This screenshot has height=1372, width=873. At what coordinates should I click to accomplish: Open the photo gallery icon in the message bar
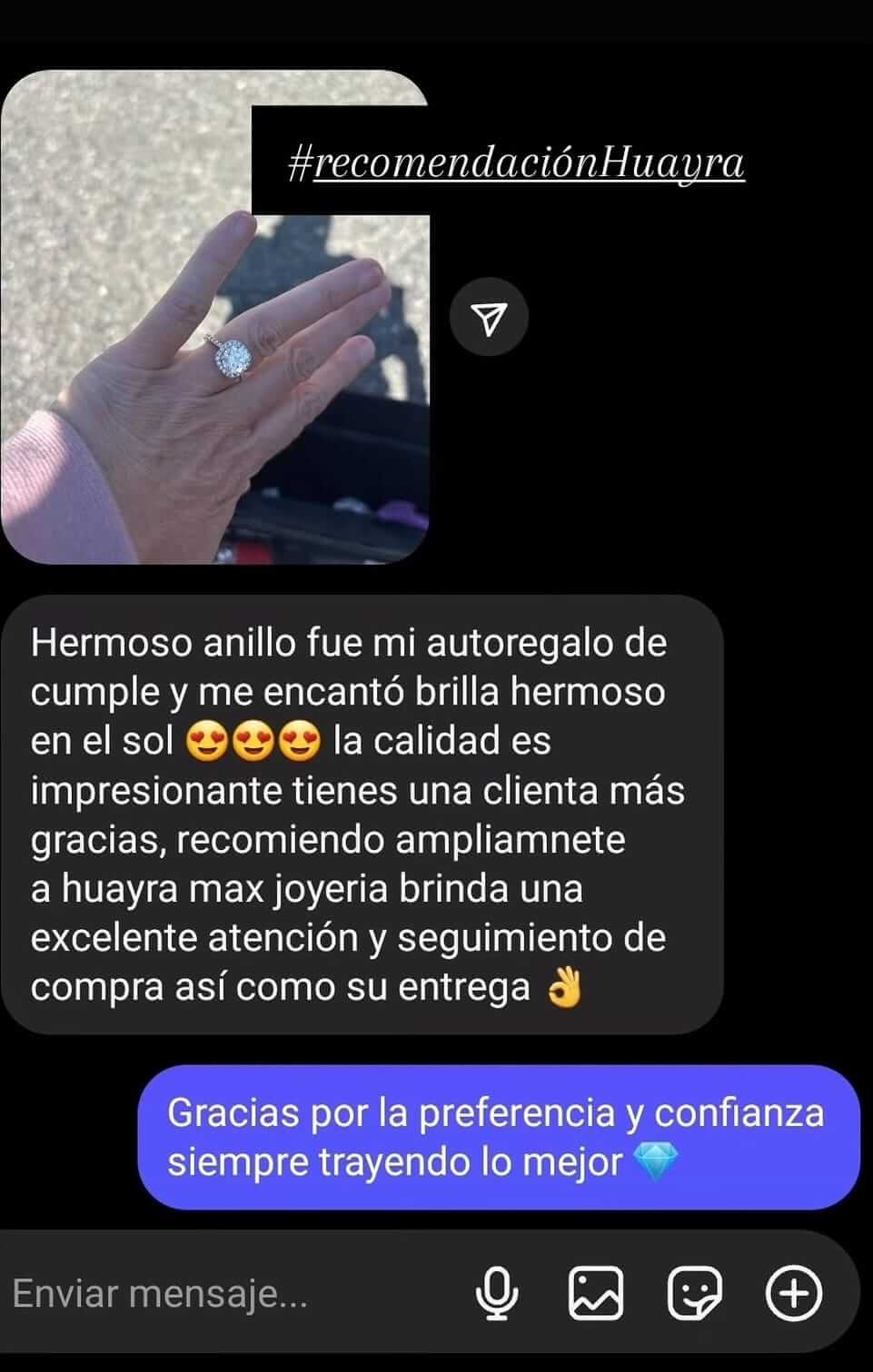(x=595, y=1294)
